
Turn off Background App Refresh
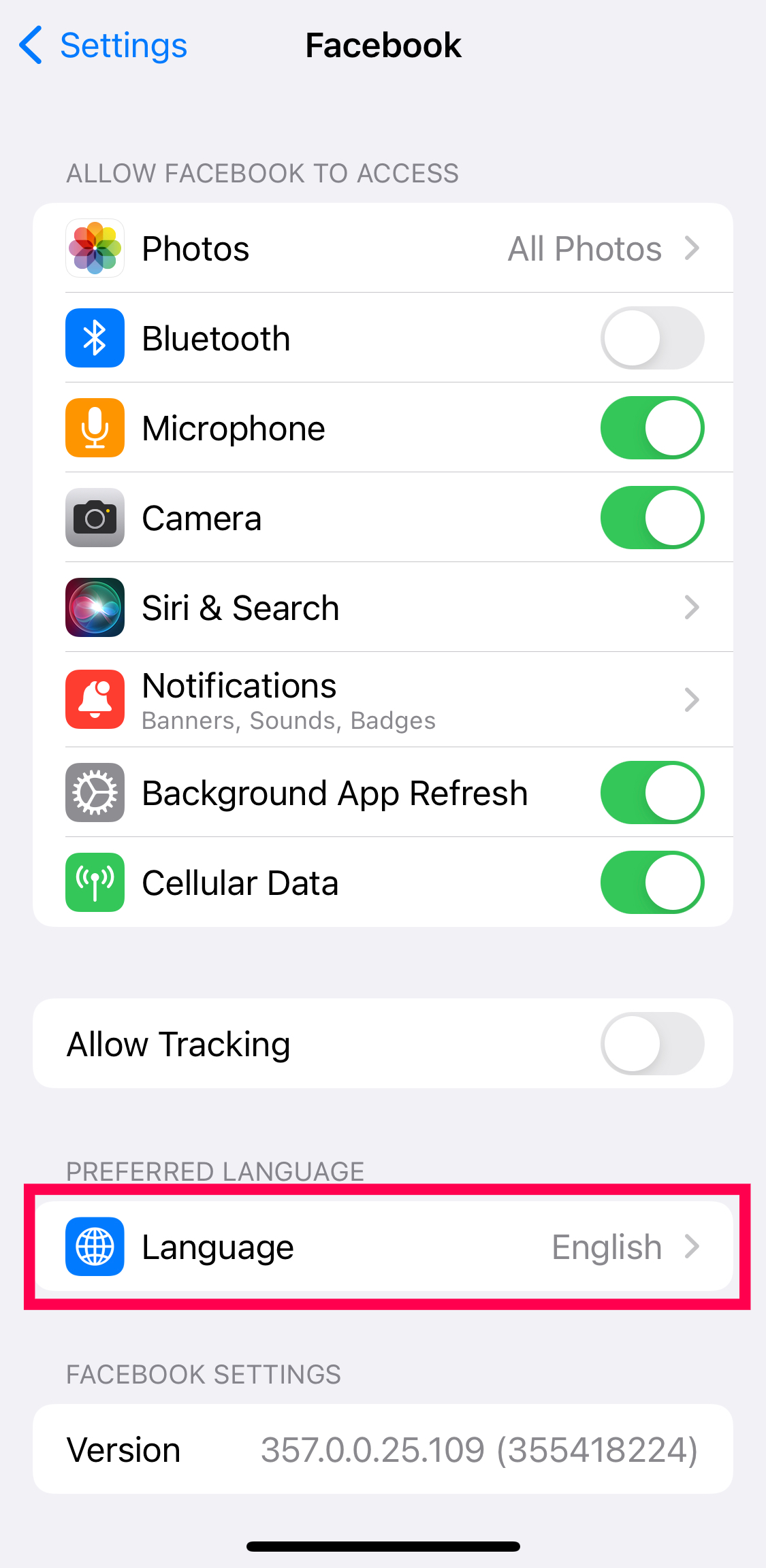click(x=652, y=793)
